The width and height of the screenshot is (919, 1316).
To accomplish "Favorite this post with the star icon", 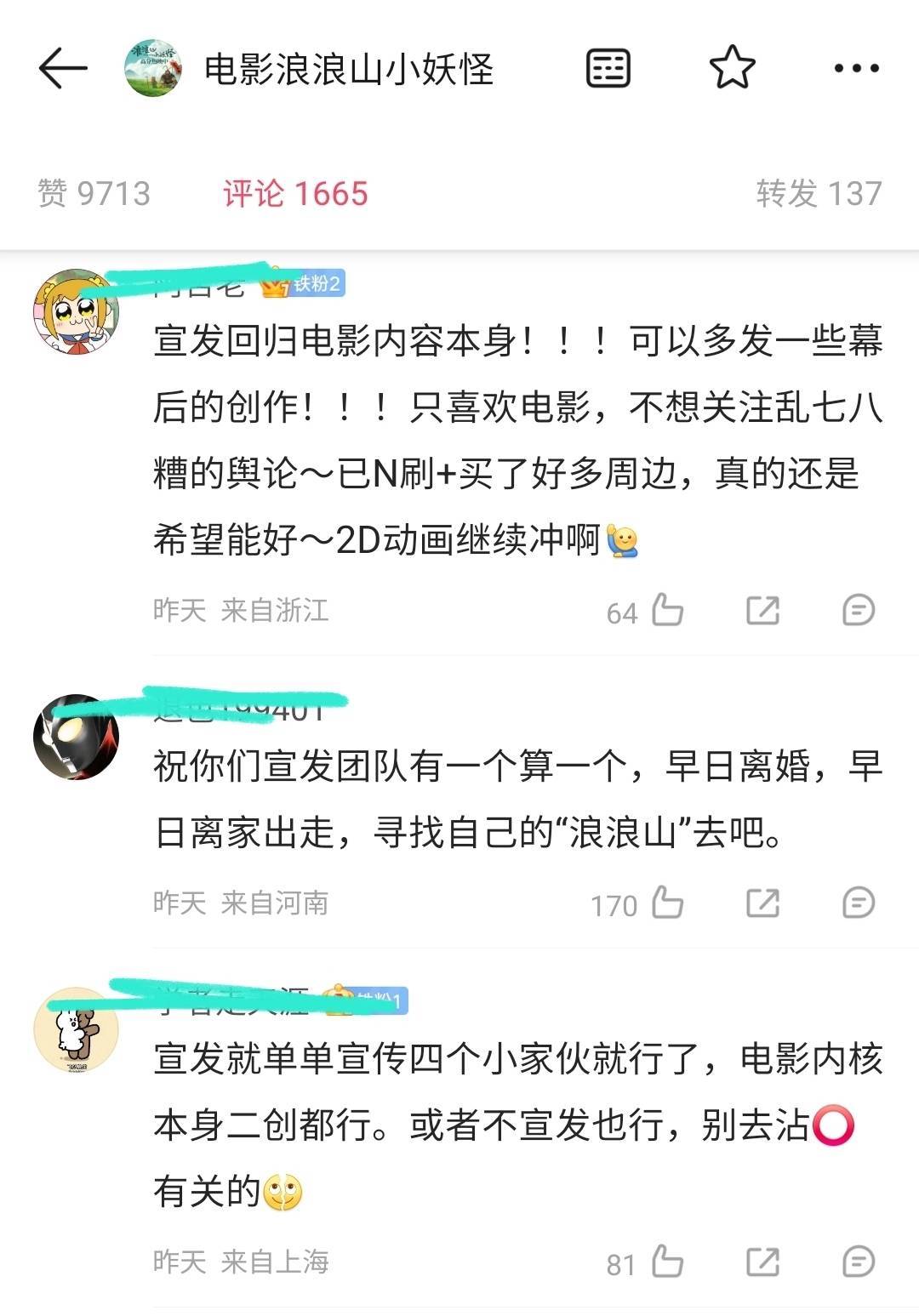I will click(732, 68).
